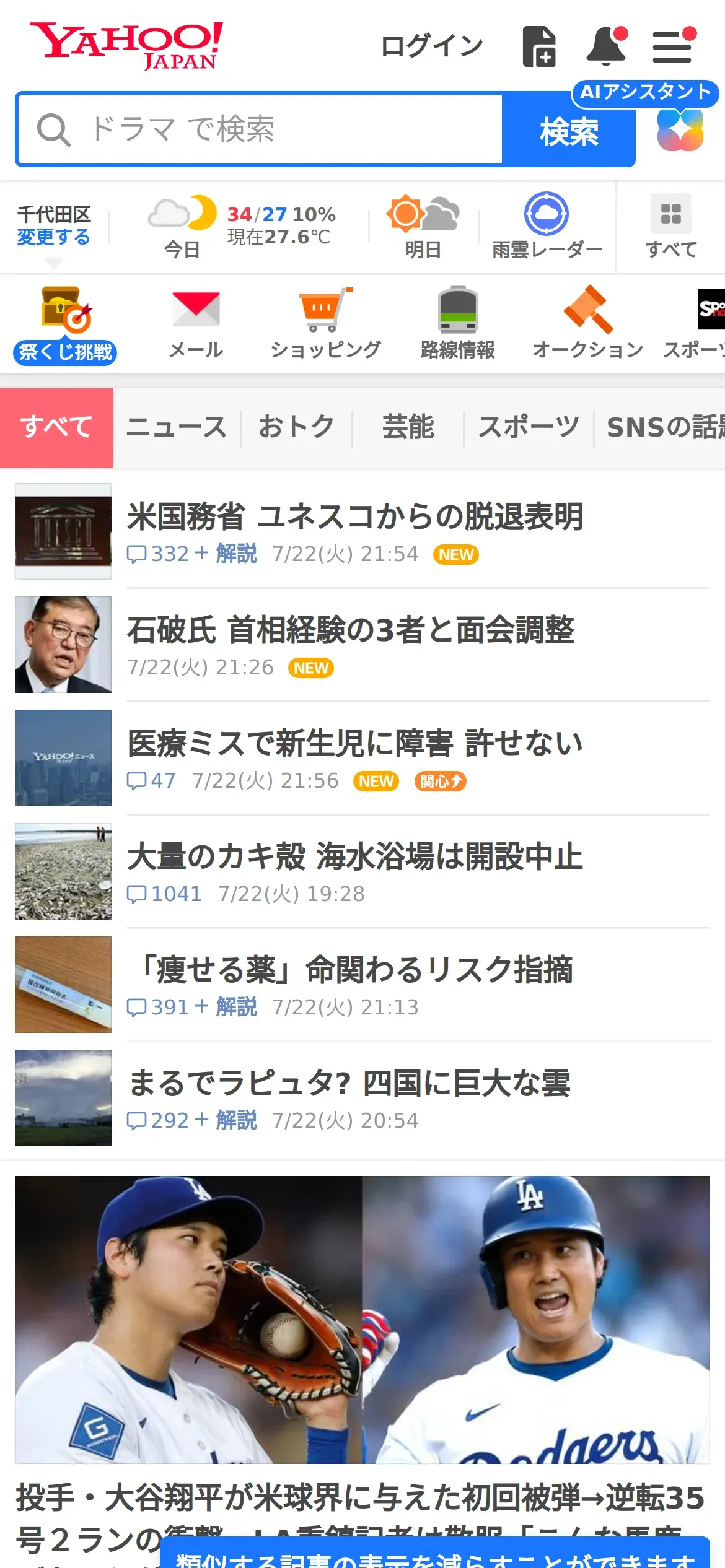
Task: Open the AIアシスタント icon
Action: pos(680,129)
